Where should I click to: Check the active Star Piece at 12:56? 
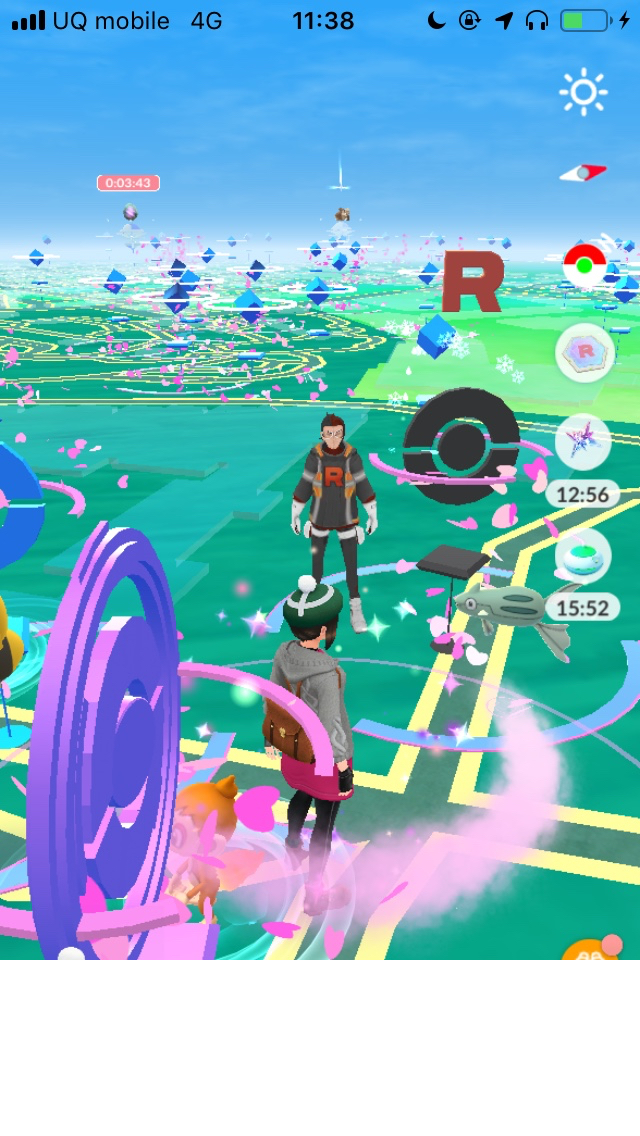(583, 443)
